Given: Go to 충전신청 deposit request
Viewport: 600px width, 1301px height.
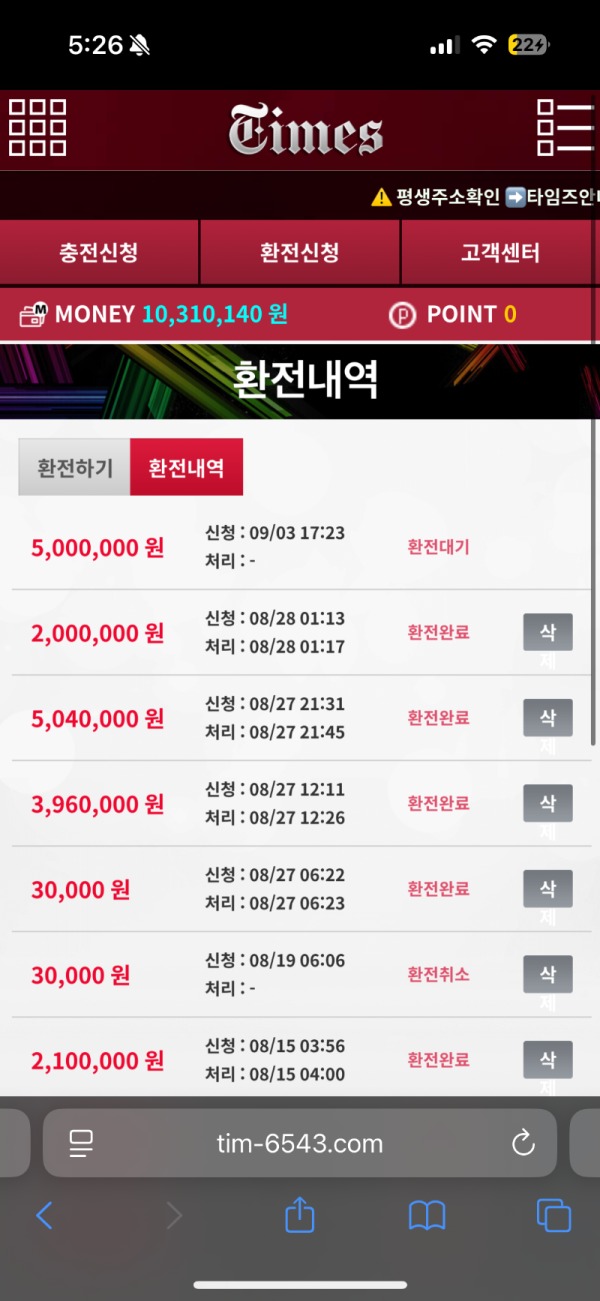Looking at the screenshot, I should click(99, 252).
